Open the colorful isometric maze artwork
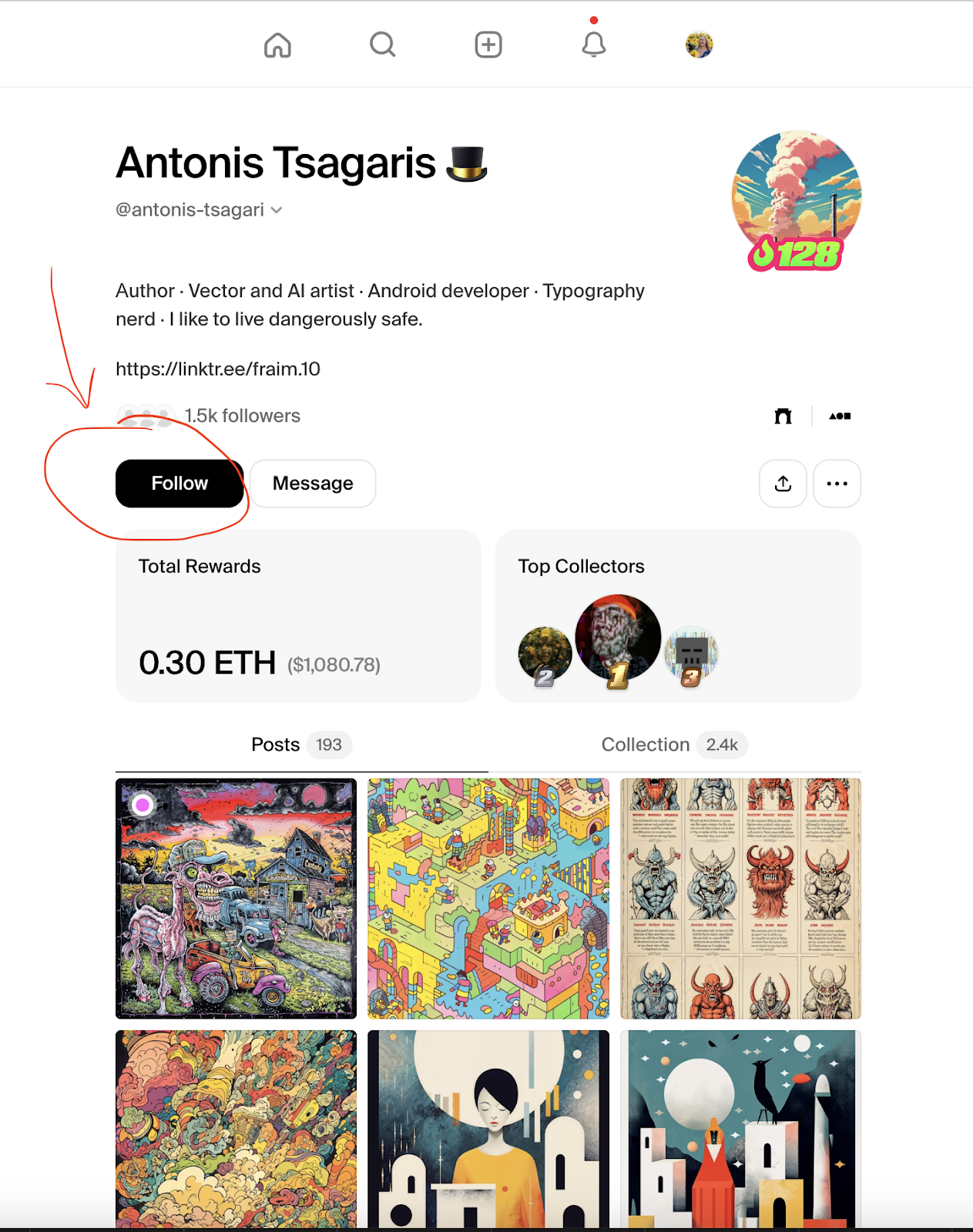 tap(488, 899)
